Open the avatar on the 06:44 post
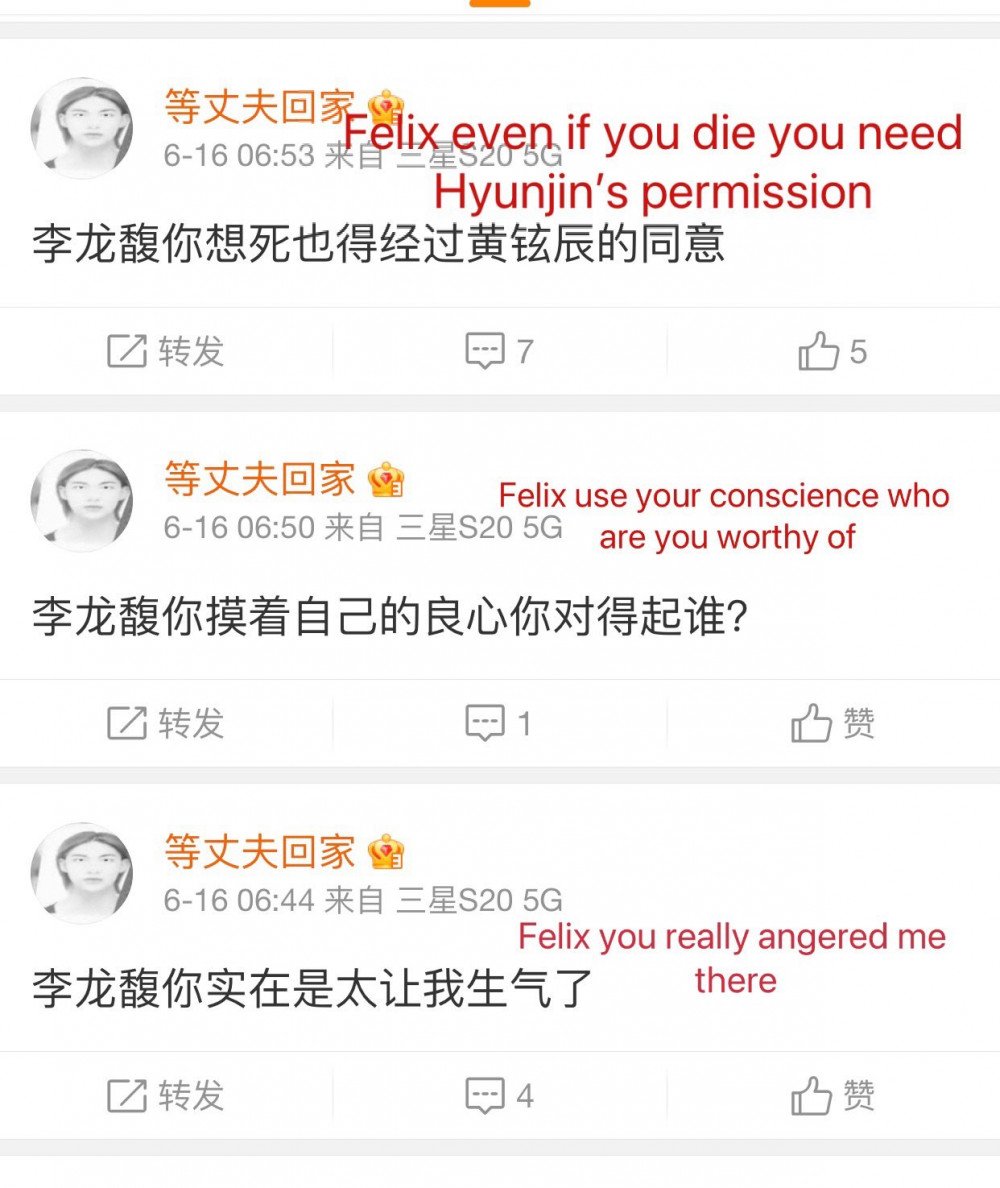1000x1188 pixels. click(82, 872)
